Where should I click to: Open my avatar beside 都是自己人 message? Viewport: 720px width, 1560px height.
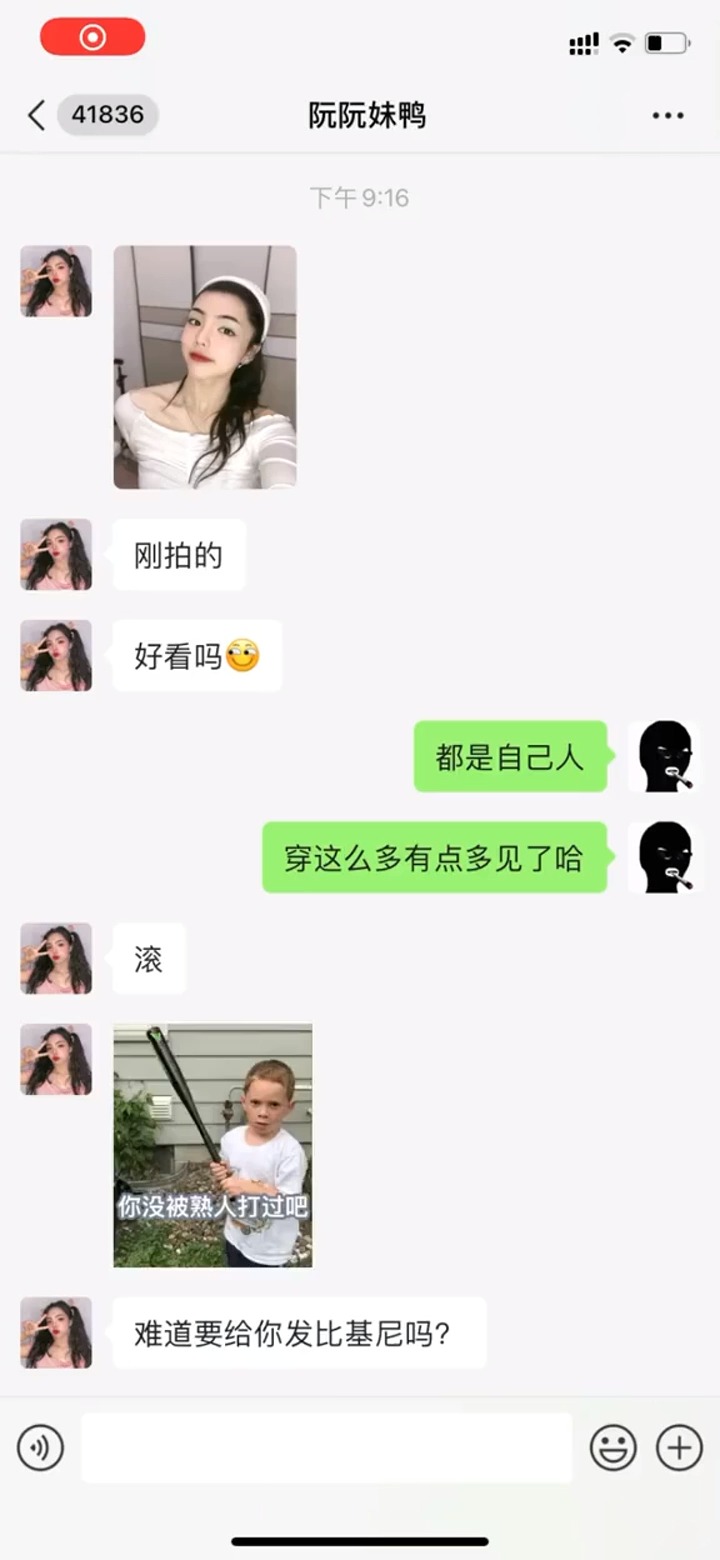664,756
